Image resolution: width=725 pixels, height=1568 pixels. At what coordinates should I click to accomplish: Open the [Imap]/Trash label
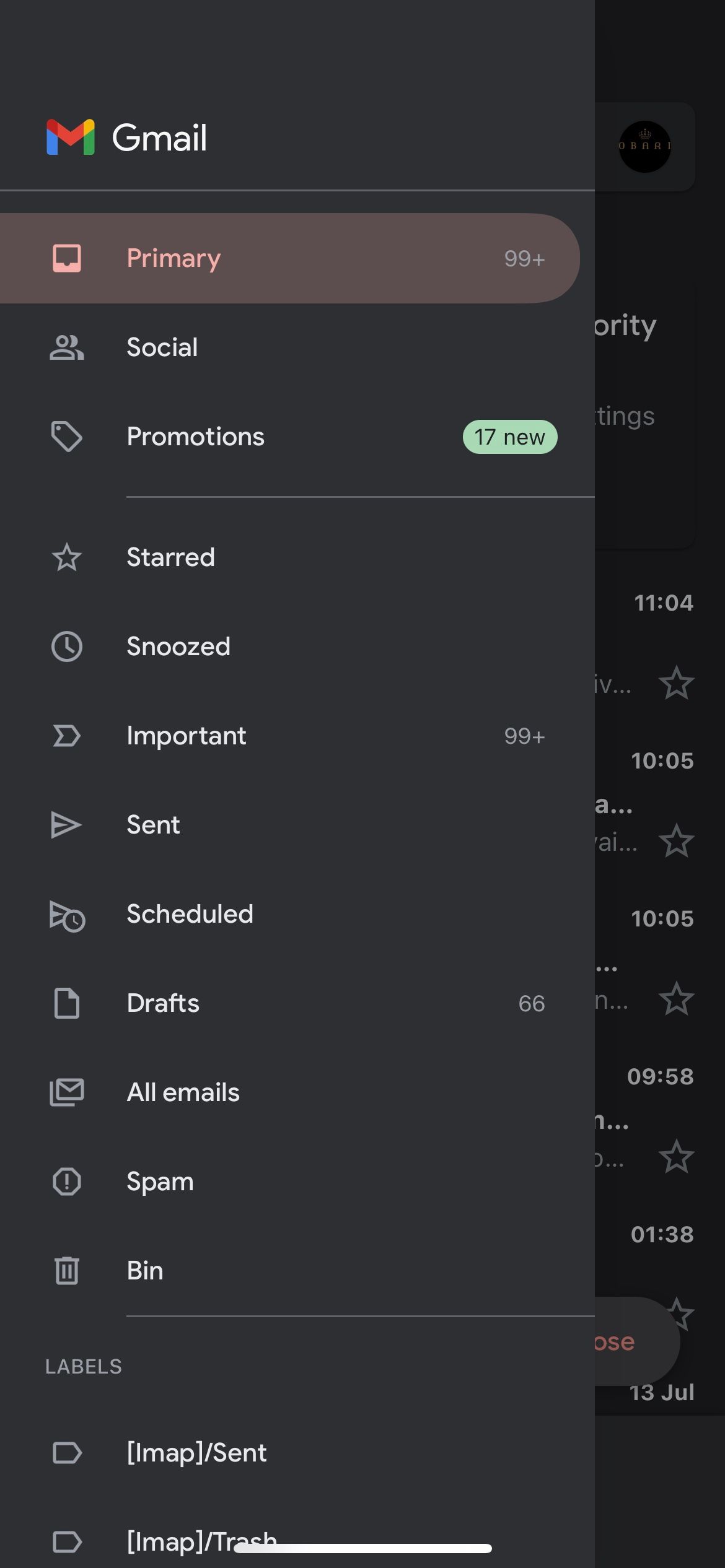point(201,1540)
